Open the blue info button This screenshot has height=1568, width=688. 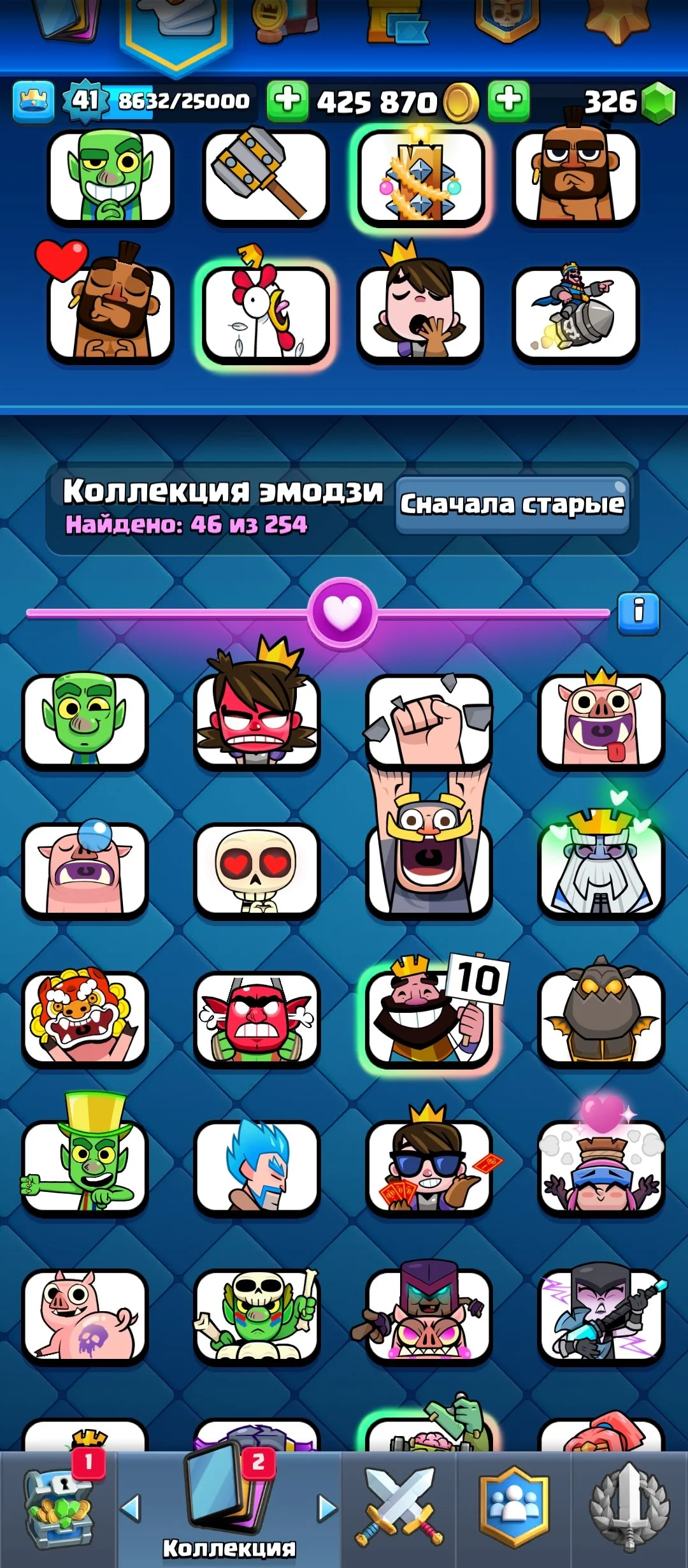[x=638, y=613]
